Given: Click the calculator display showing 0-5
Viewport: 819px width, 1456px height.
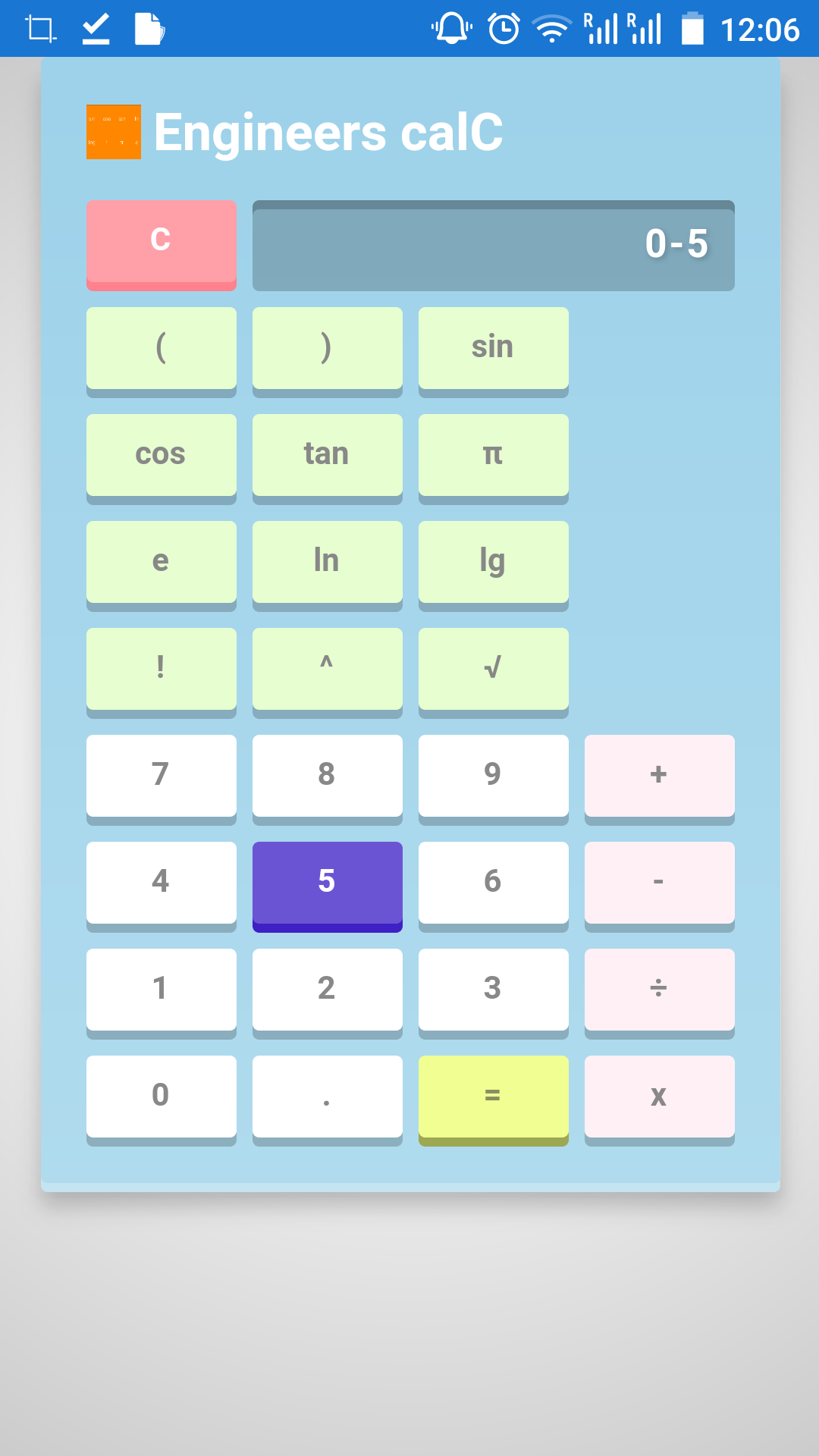Looking at the screenshot, I should [493, 244].
